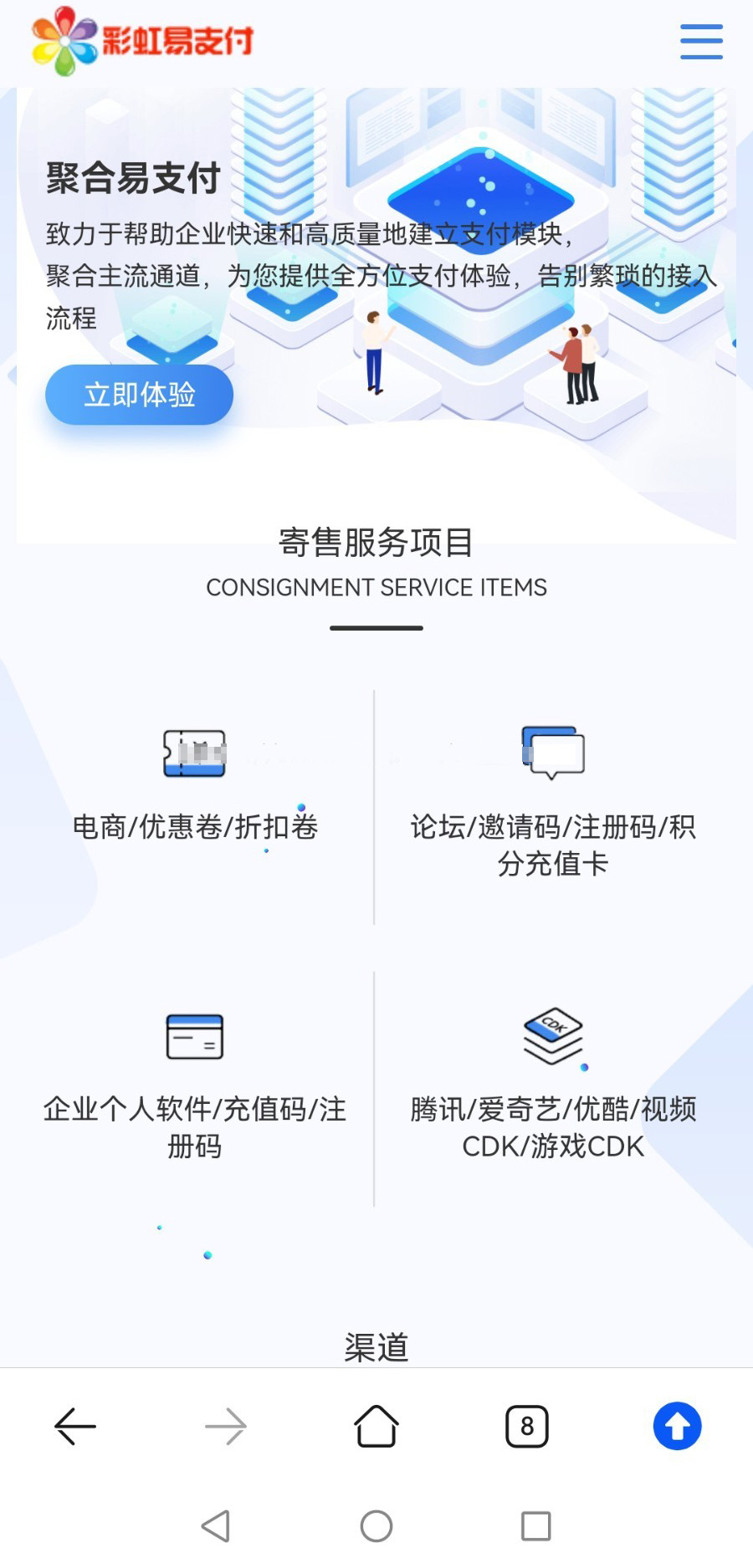Tap the system recent apps button
Viewport: 753px width, 1568px height.
coord(535,1526)
